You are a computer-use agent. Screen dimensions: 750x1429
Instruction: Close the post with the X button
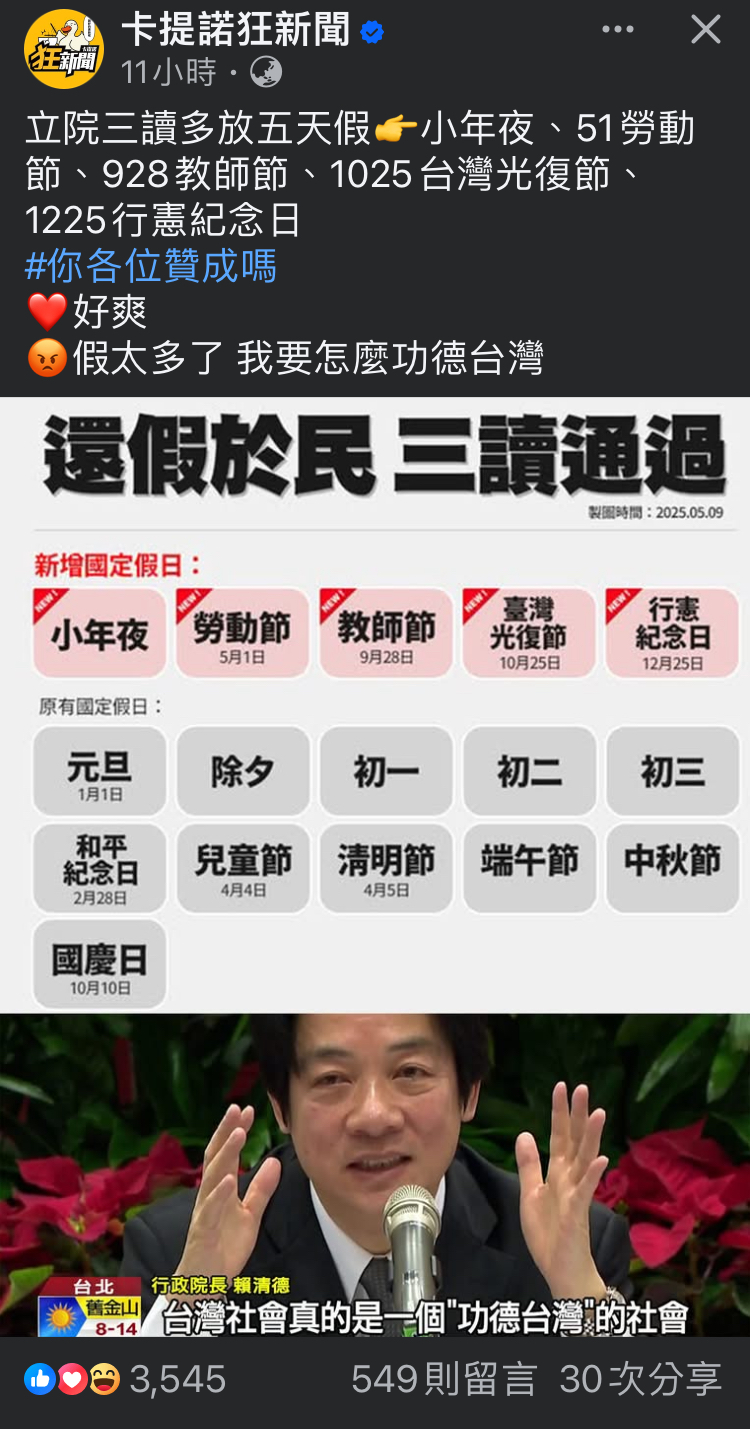coord(706,30)
